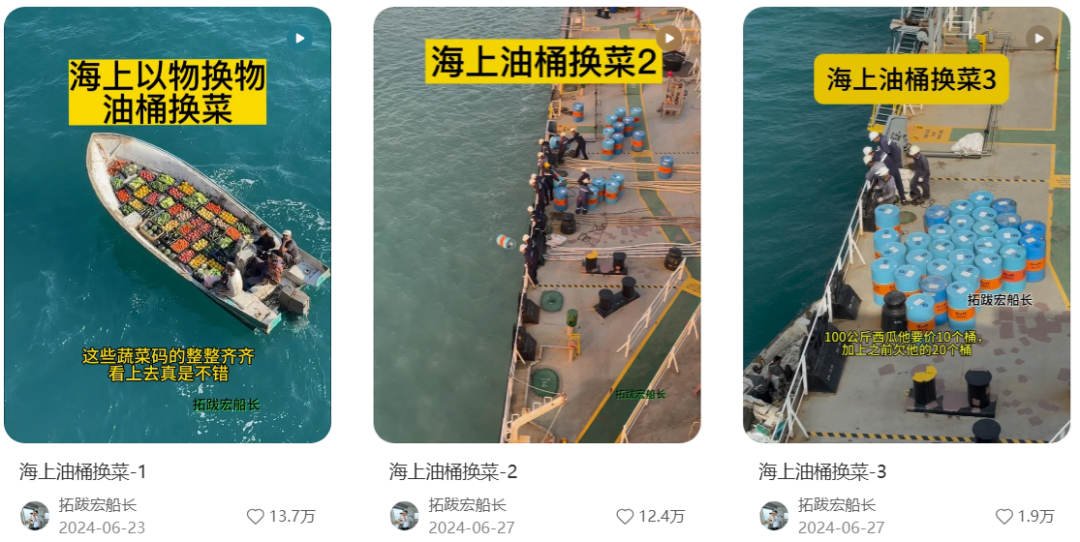Open the 海上油桶换菜-2 video thumbnail
Image resolution: width=1080 pixels, height=542 pixels.
(x=537, y=225)
